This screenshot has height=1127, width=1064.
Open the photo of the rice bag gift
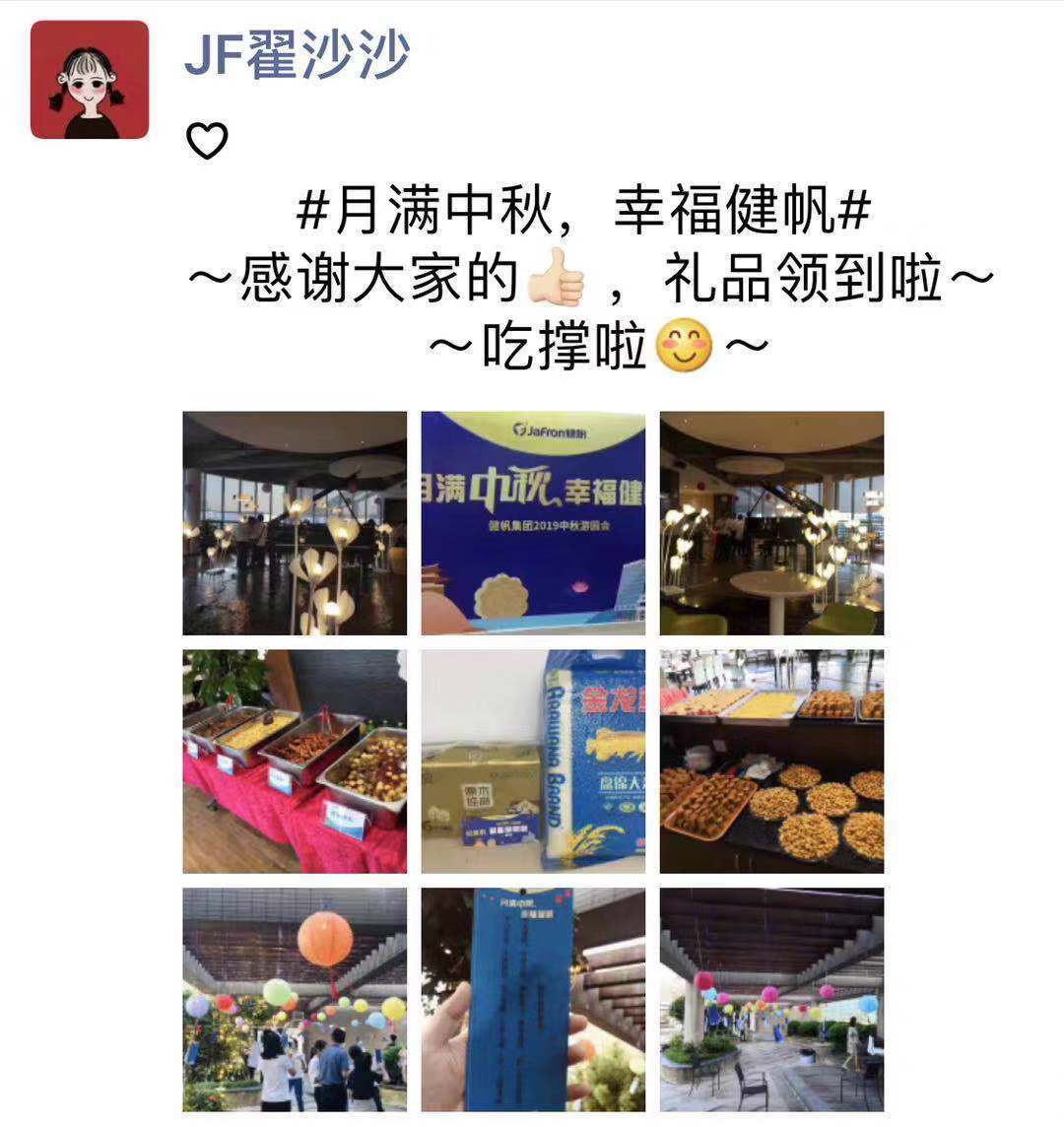pos(533,762)
